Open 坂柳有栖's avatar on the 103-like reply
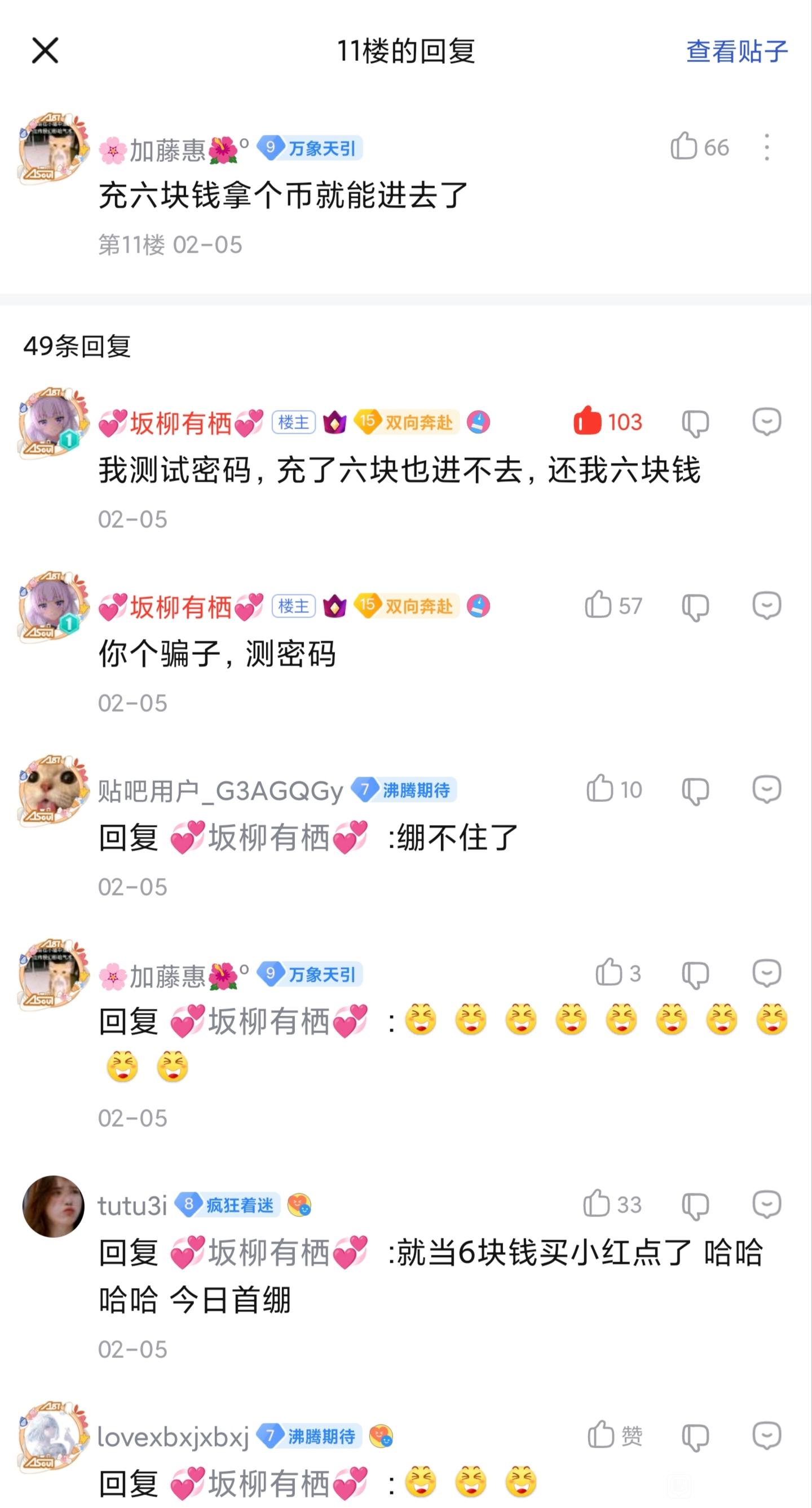Screen dimensions: 812x1508 53,422
